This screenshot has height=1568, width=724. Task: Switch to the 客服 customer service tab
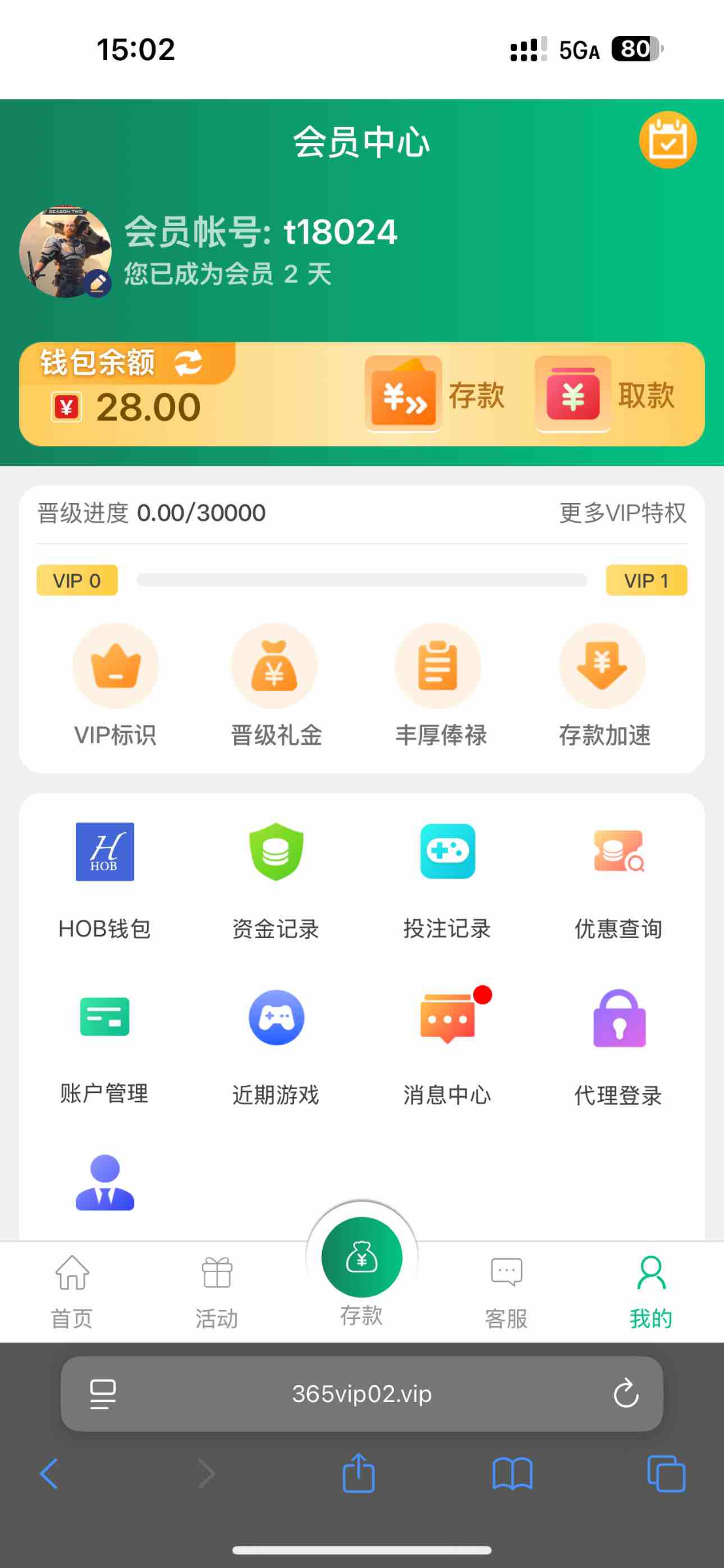pyautogui.click(x=506, y=1290)
